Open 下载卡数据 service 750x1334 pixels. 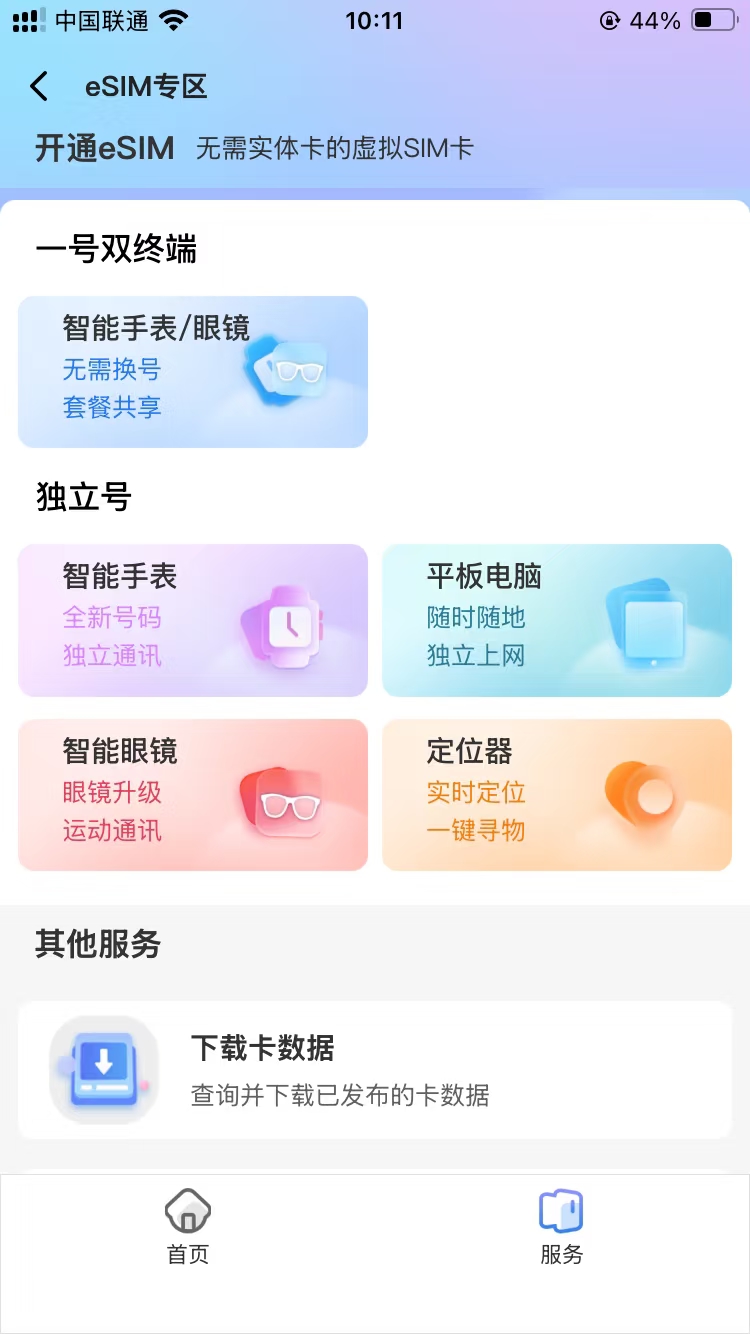(x=375, y=1070)
